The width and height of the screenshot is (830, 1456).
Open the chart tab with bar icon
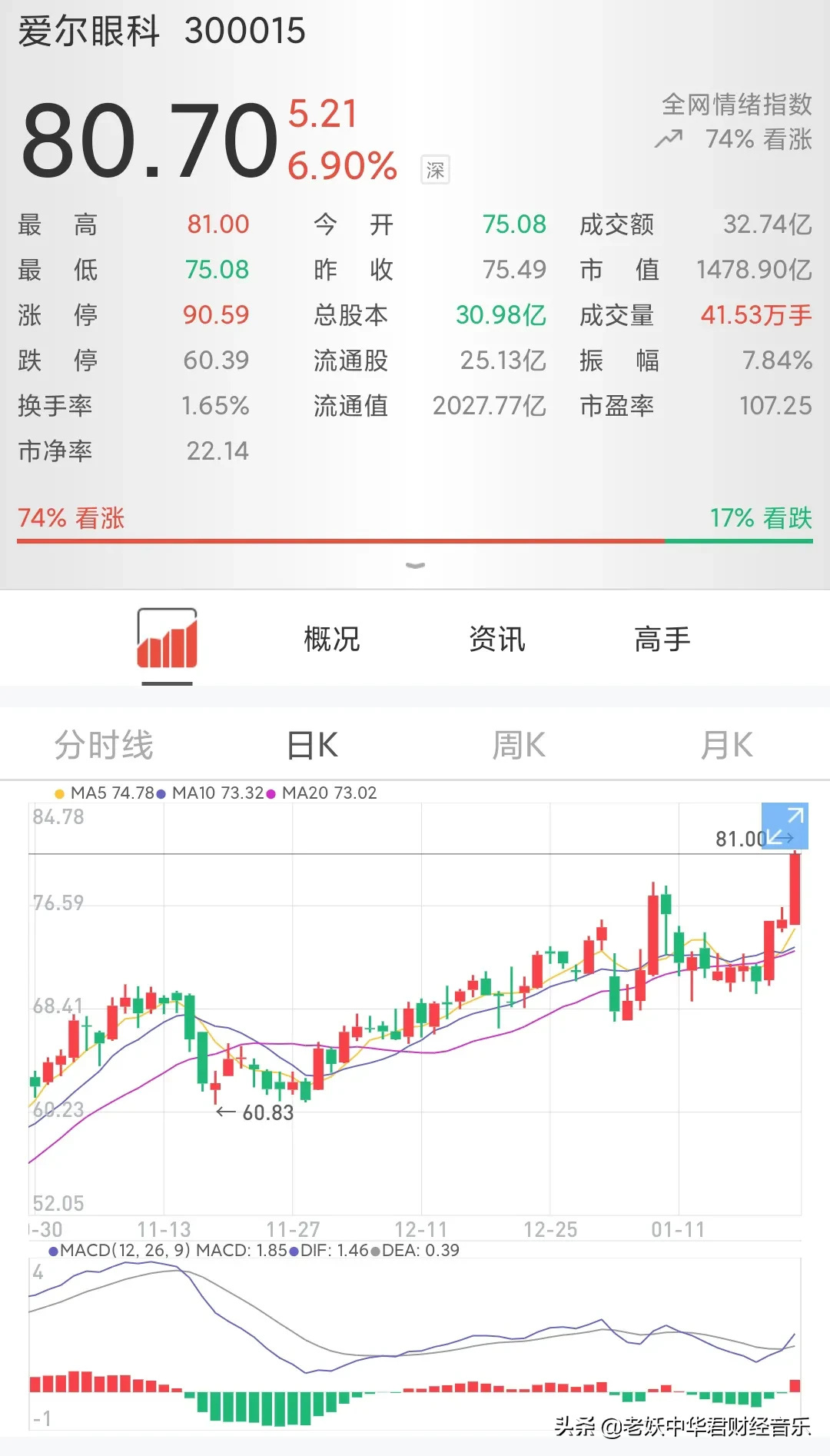pyautogui.click(x=168, y=639)
